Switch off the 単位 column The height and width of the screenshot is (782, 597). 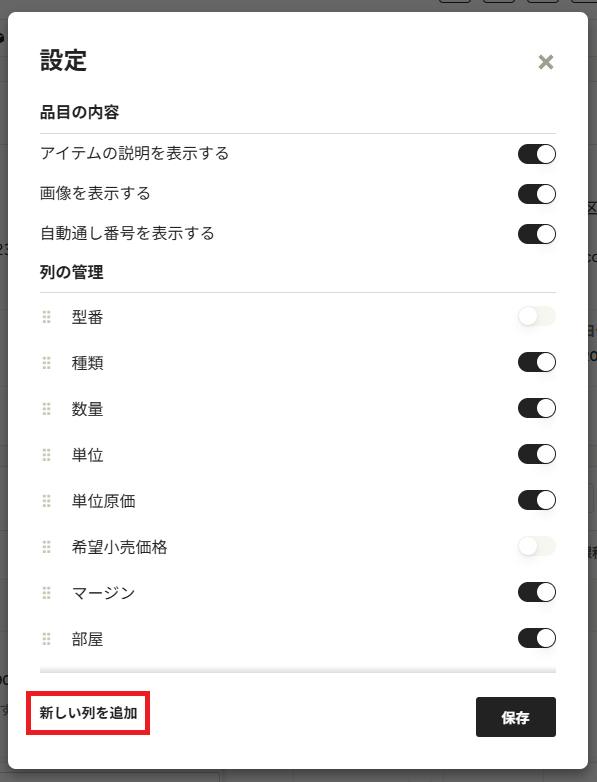click(x=537, y=454)
